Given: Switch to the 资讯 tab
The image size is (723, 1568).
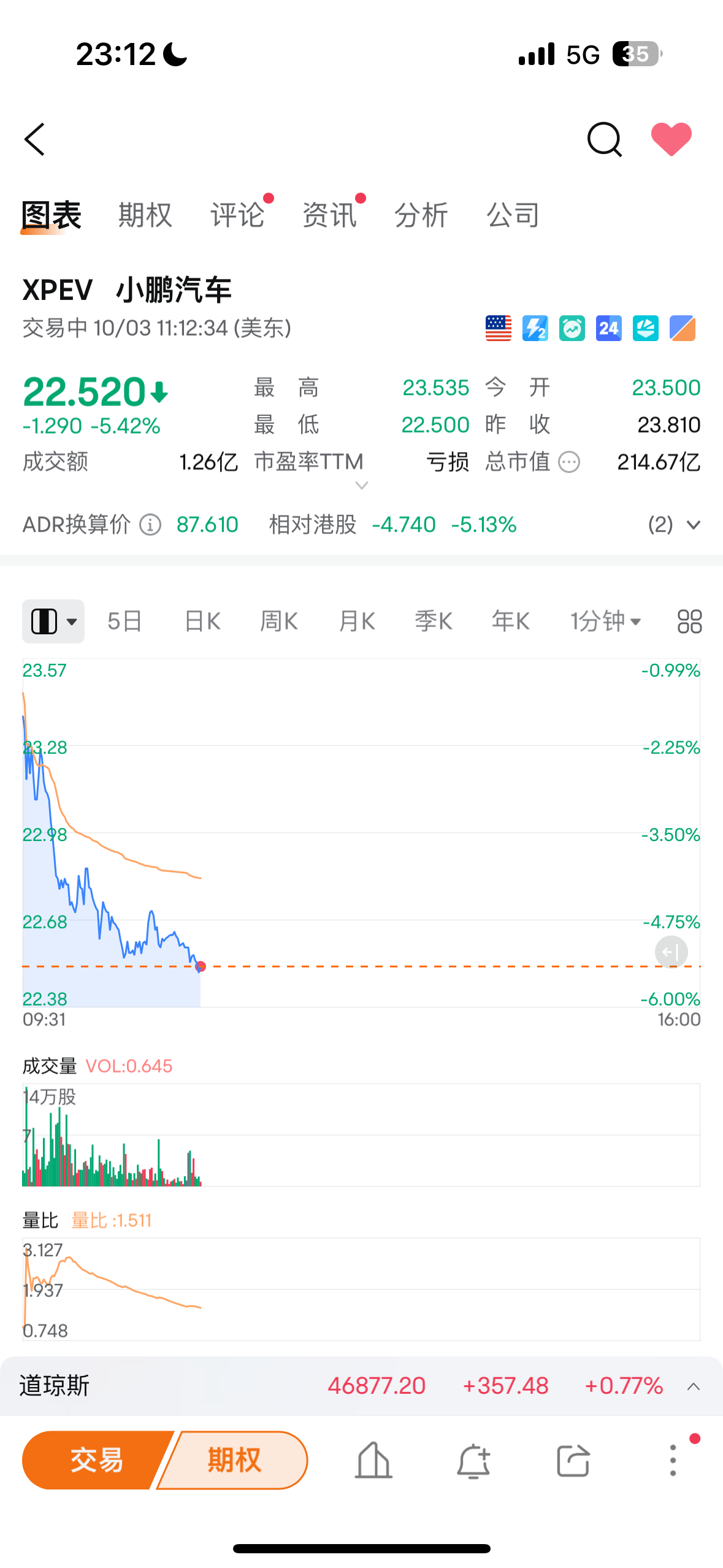Looking at the screenshot, I should 329,215.
